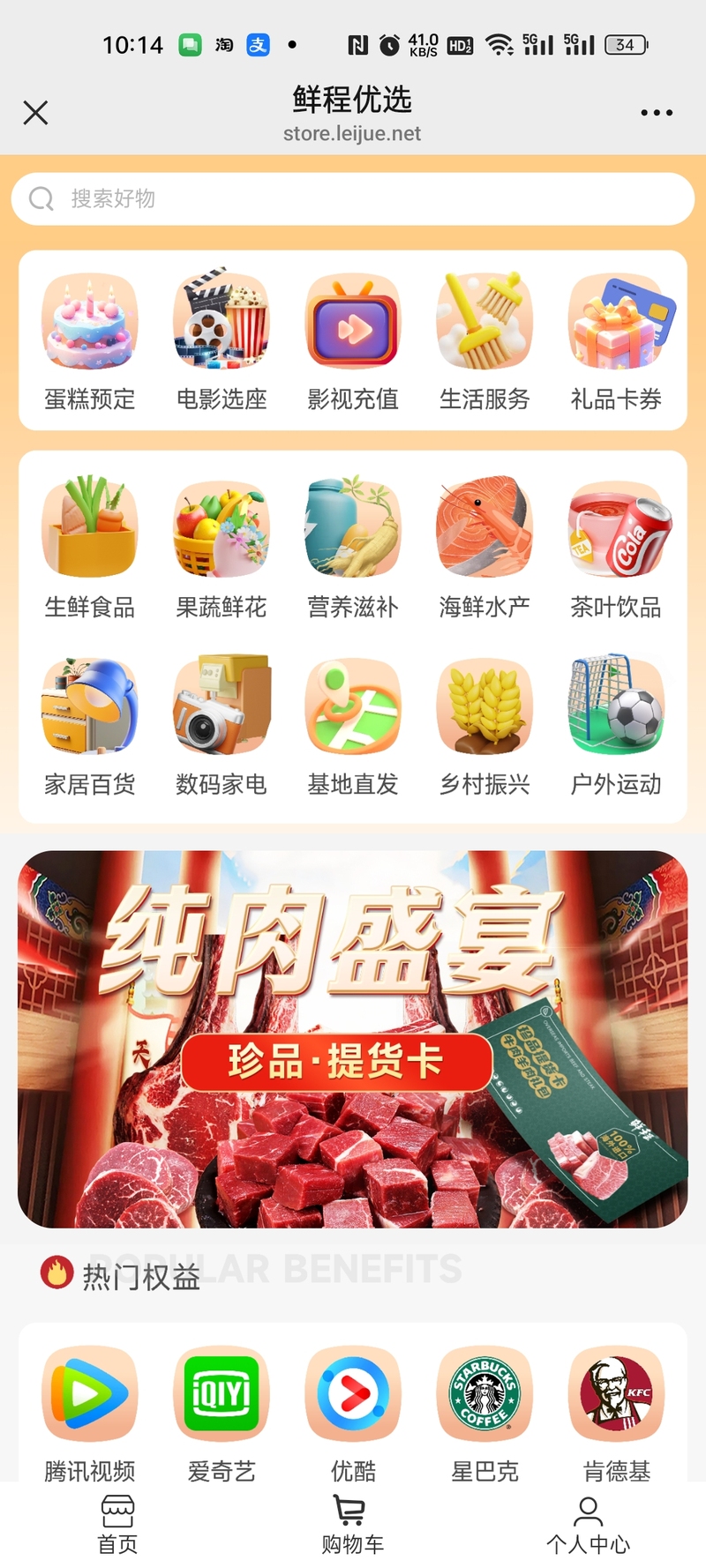Open 果蔬鲜花
Image resolution: width=706 pixels, height=1568 pixels.
(222, 547)
